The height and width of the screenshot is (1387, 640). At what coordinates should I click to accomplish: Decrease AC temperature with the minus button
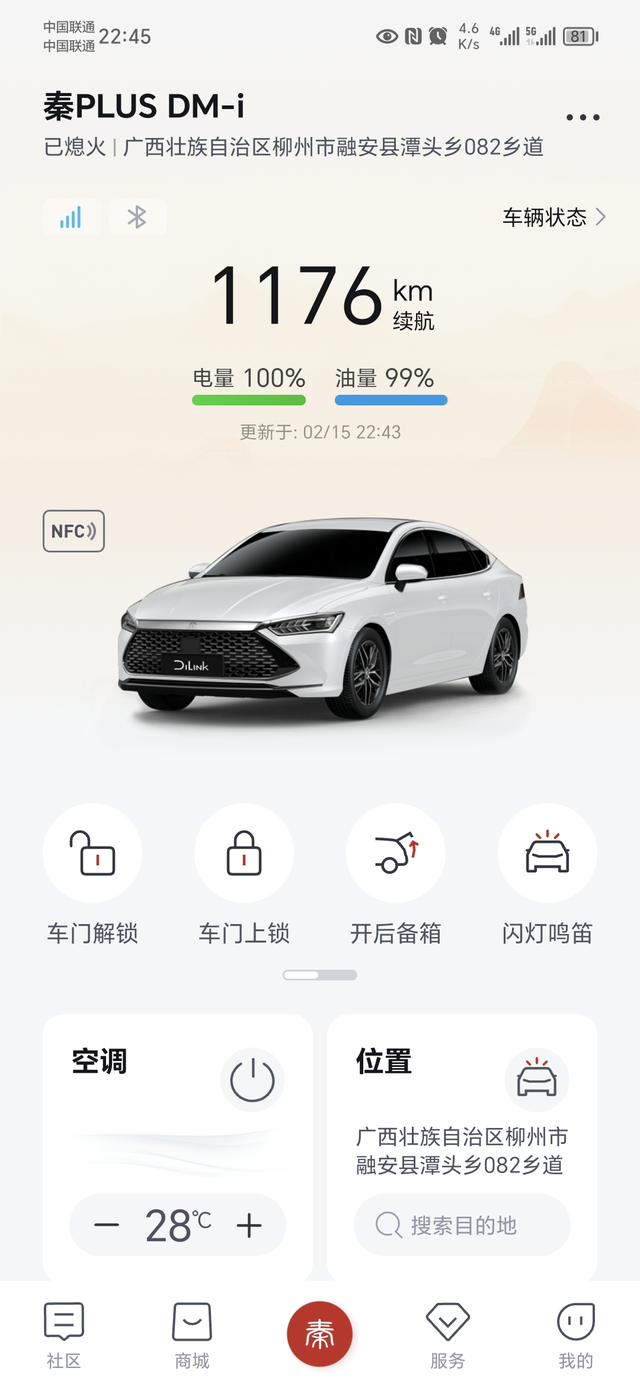click(x=107, y=1225)
